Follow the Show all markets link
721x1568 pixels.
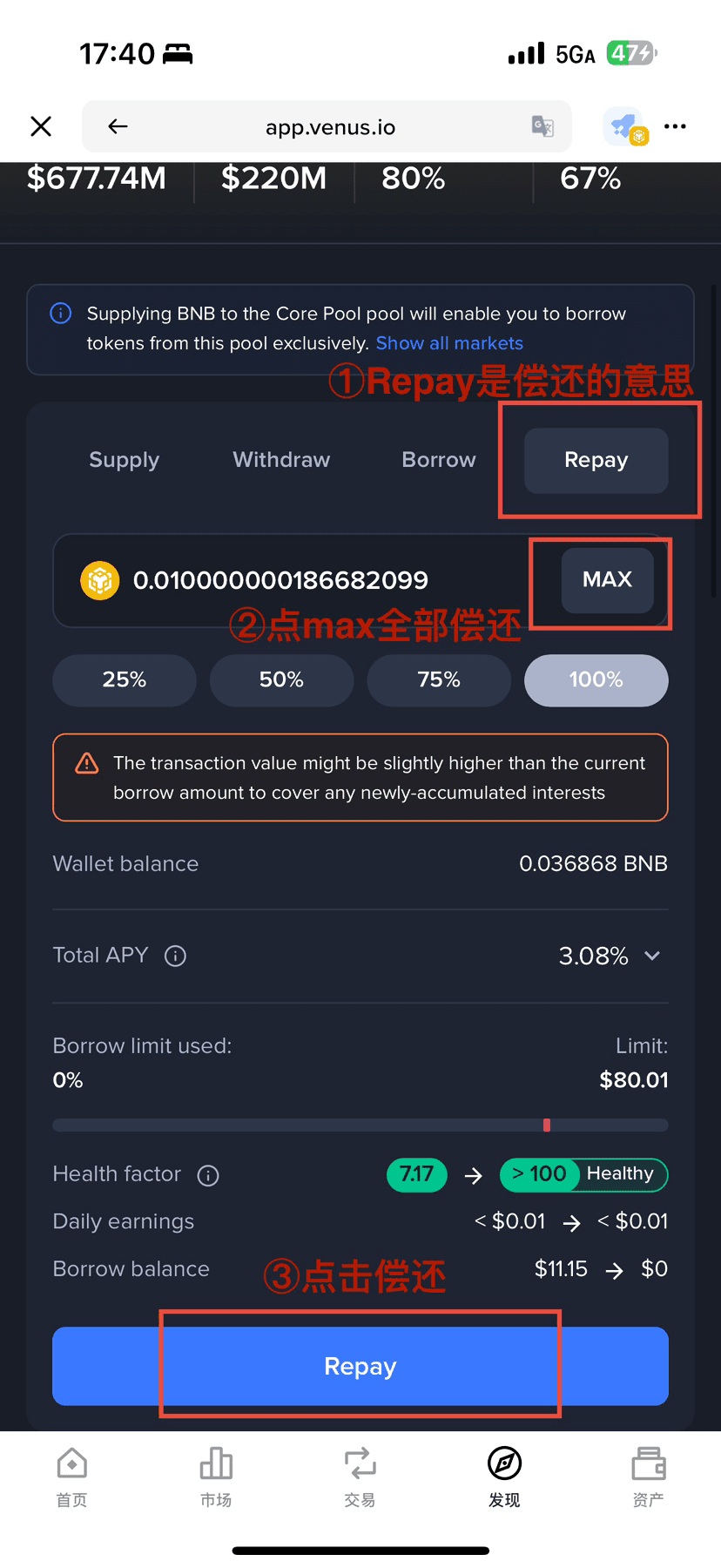449,343
